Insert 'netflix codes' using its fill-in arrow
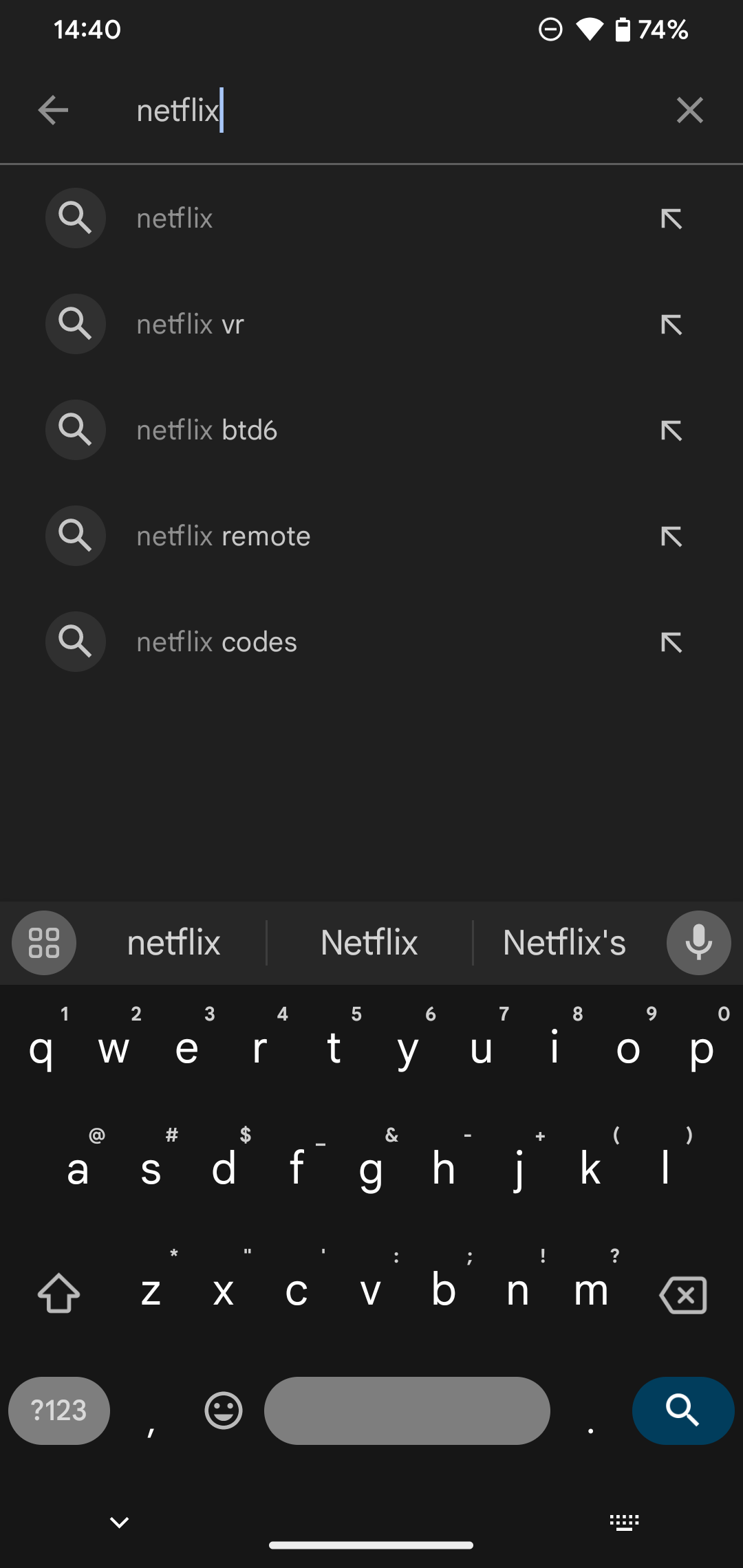This screenshot has width=743, height=1568. click(671, 642)
